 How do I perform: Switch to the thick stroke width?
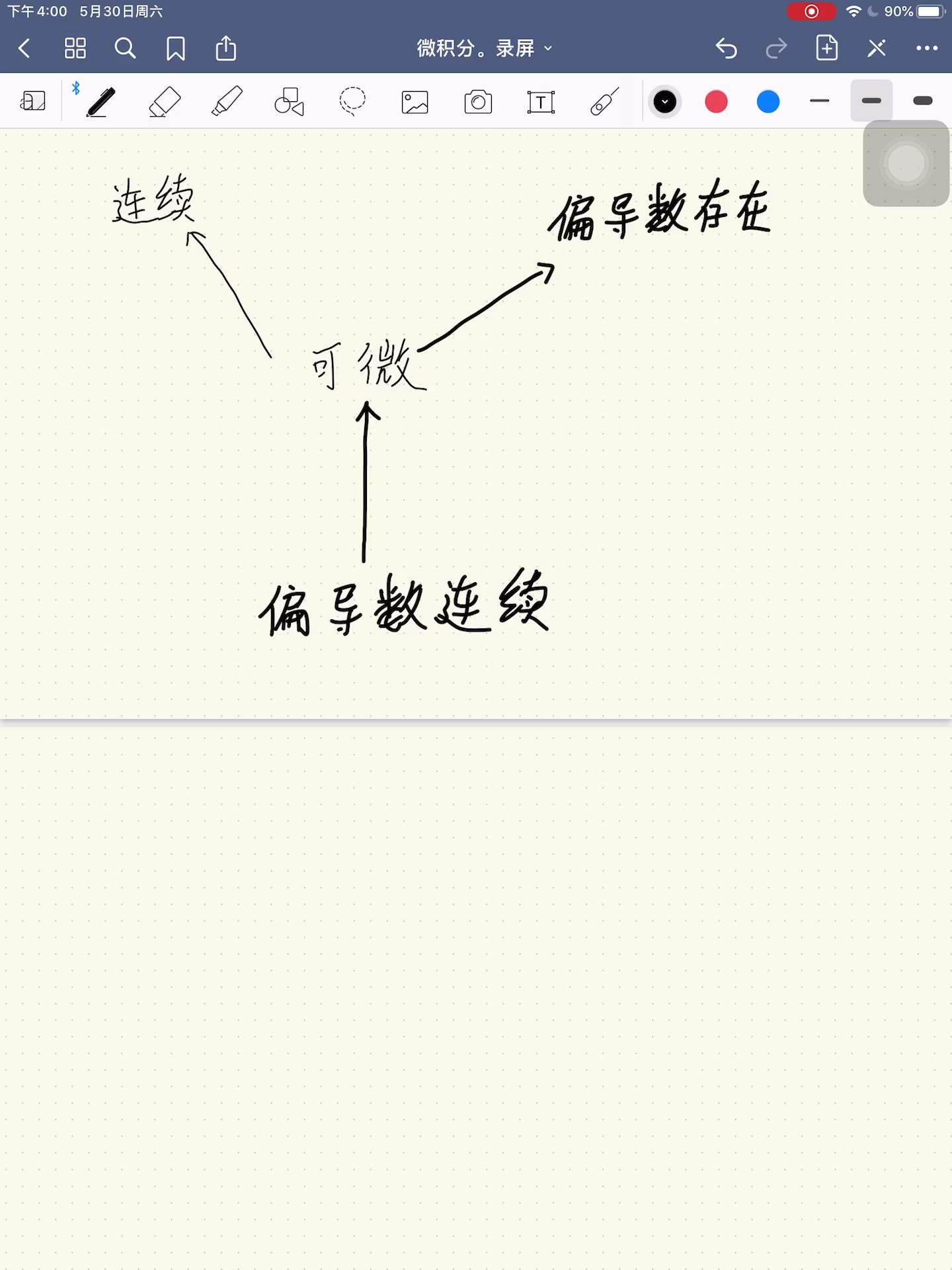[923, 101]
